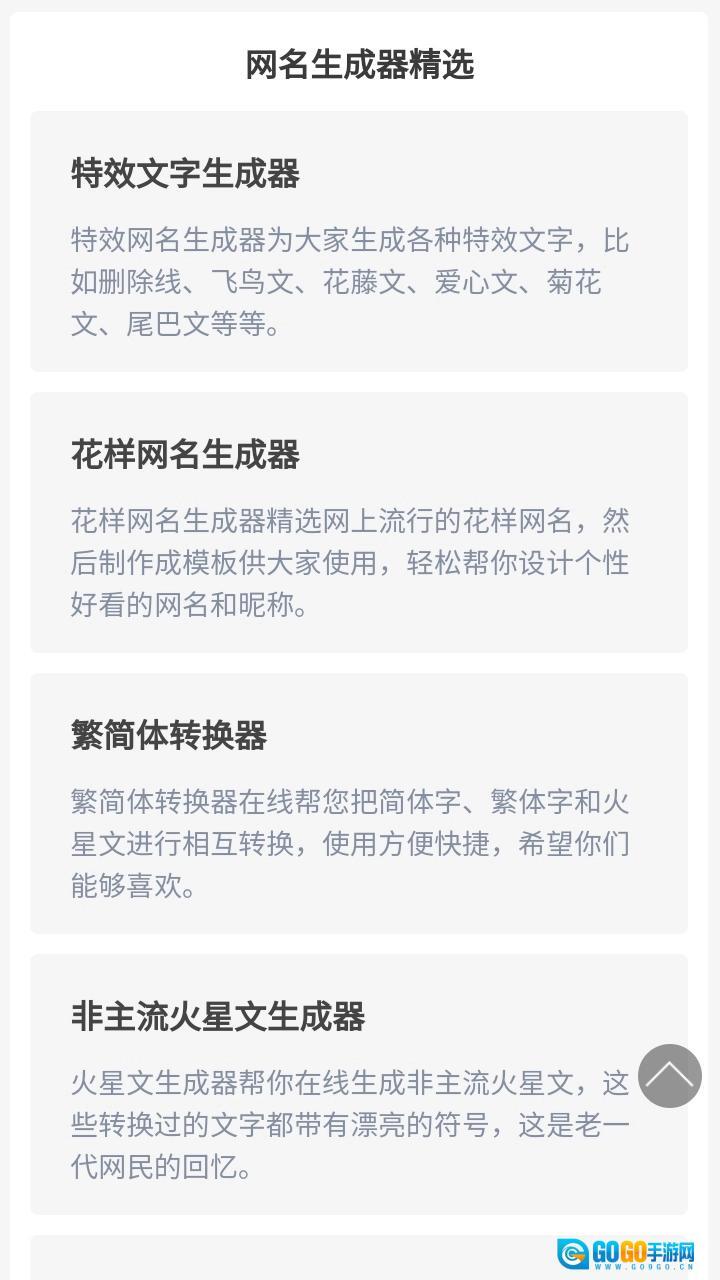Tap the back-to-top arrow button
The image size is (720, 1280).
(670, 1076)
